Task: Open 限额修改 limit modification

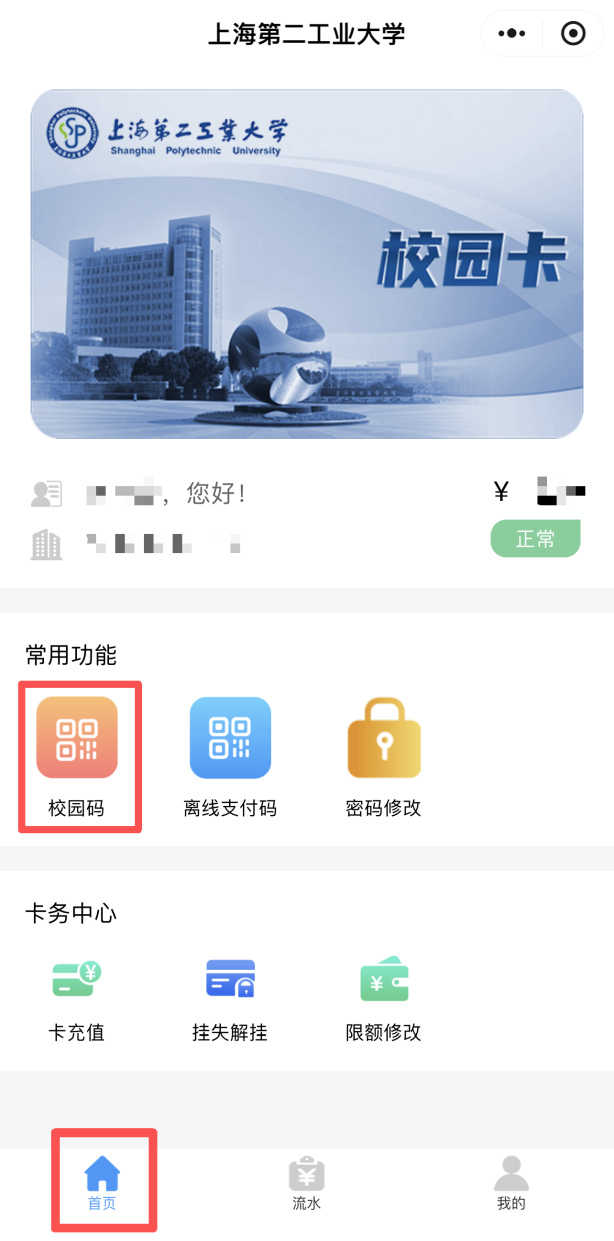Action: click(384, 998)
